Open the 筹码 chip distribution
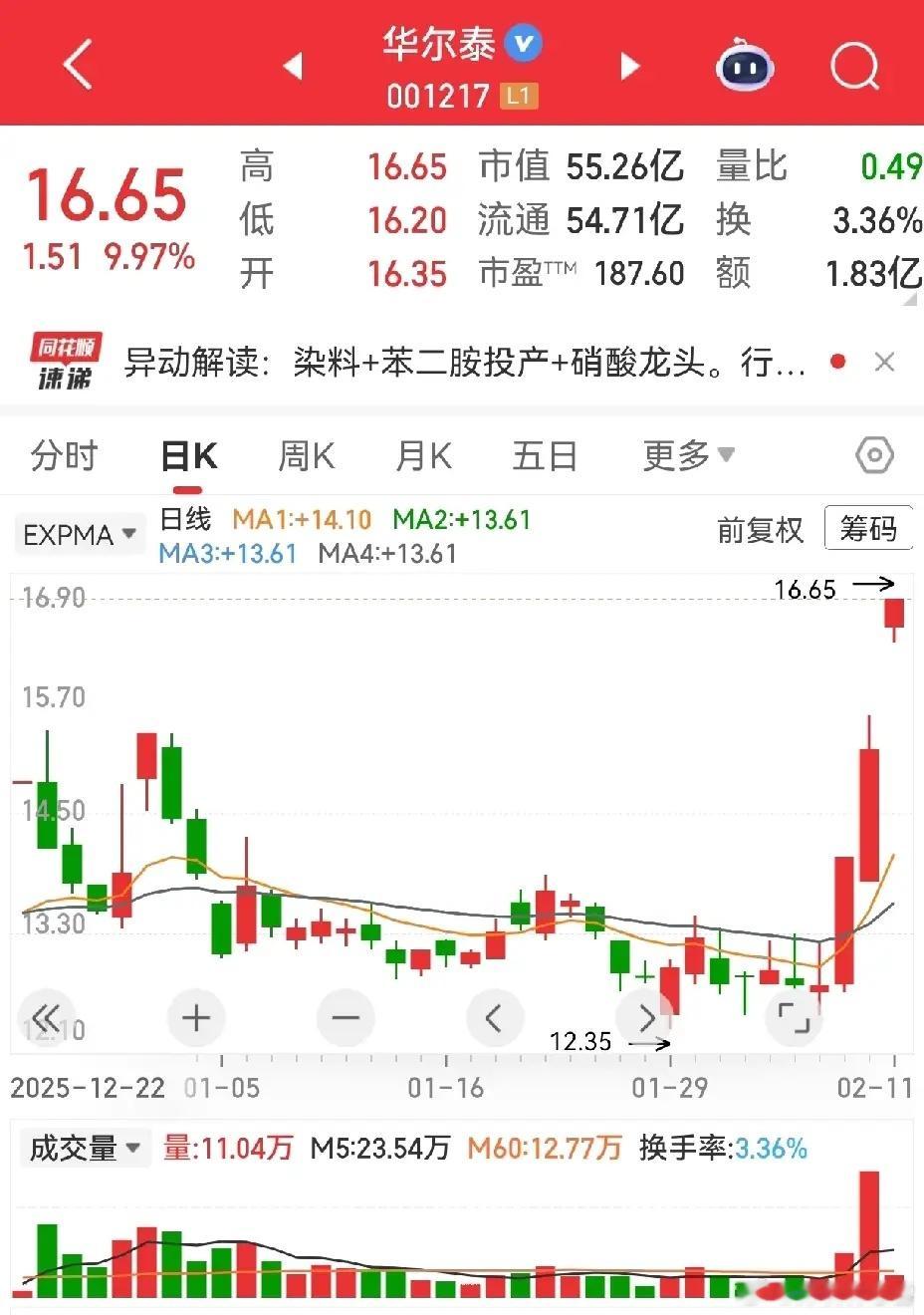The image size is (924, 1315). point(868,529)
